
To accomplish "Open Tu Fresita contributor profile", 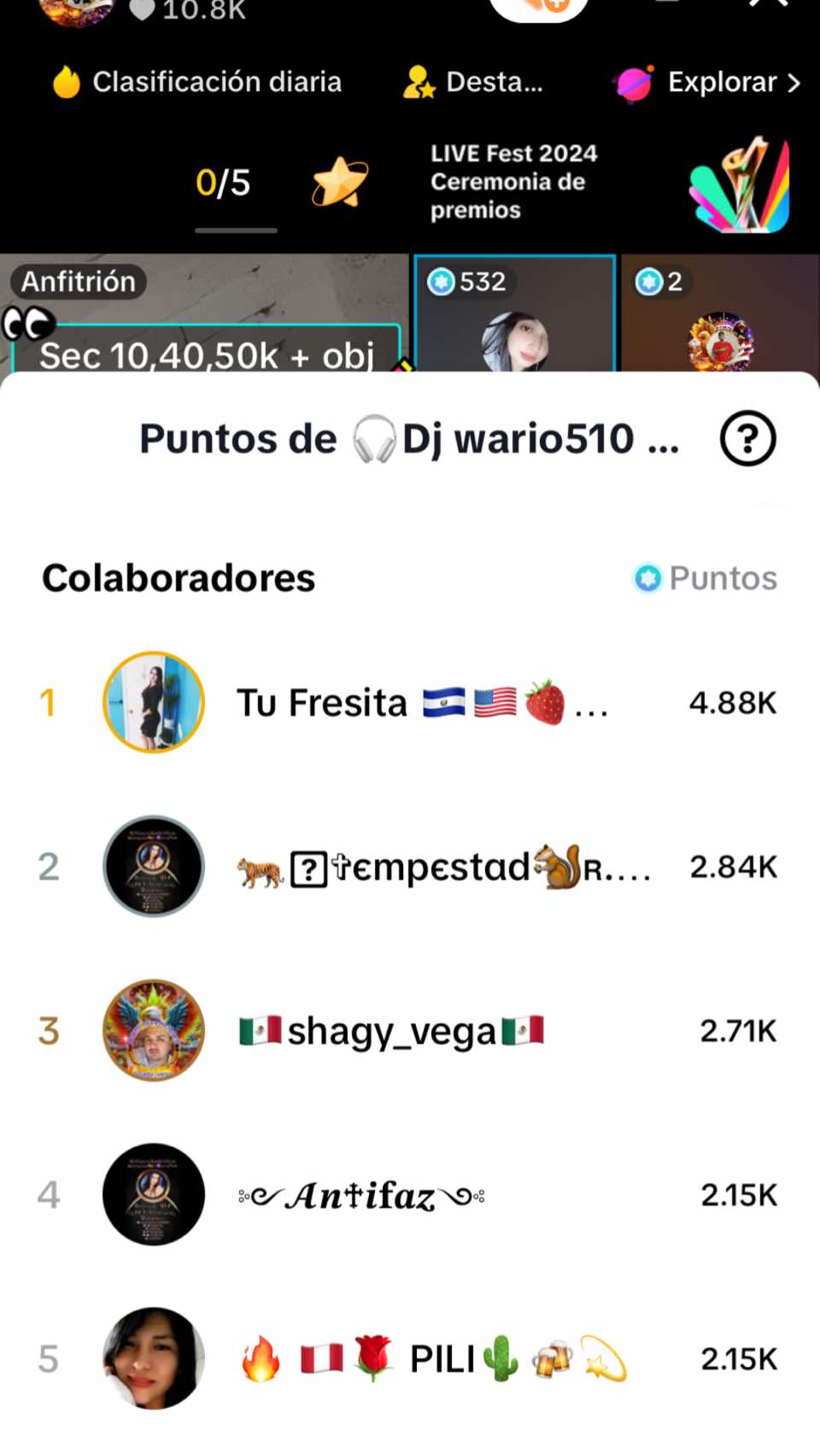I will point(410,702).
